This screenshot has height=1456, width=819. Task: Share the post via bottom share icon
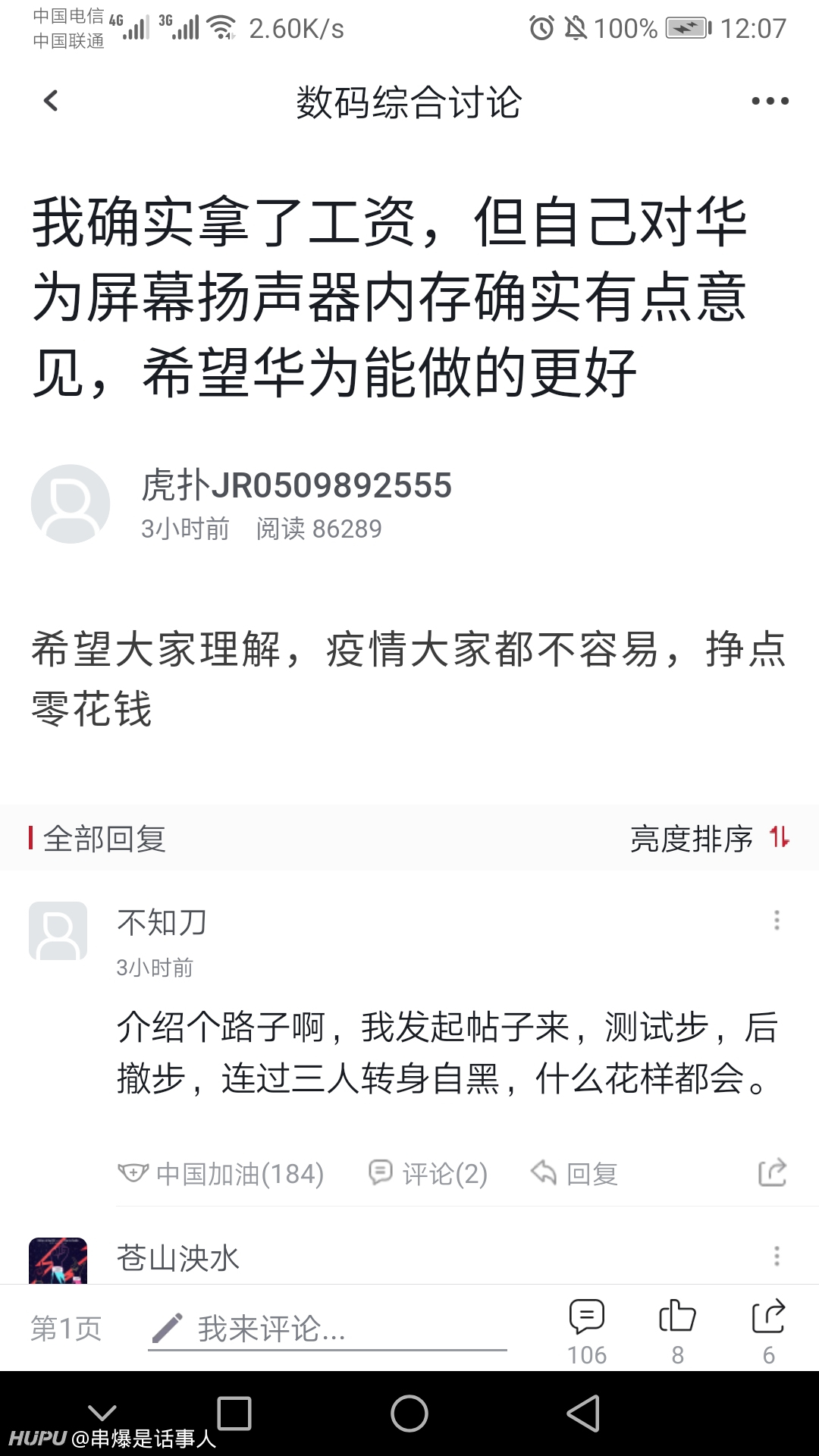[x=768, y=1332]
